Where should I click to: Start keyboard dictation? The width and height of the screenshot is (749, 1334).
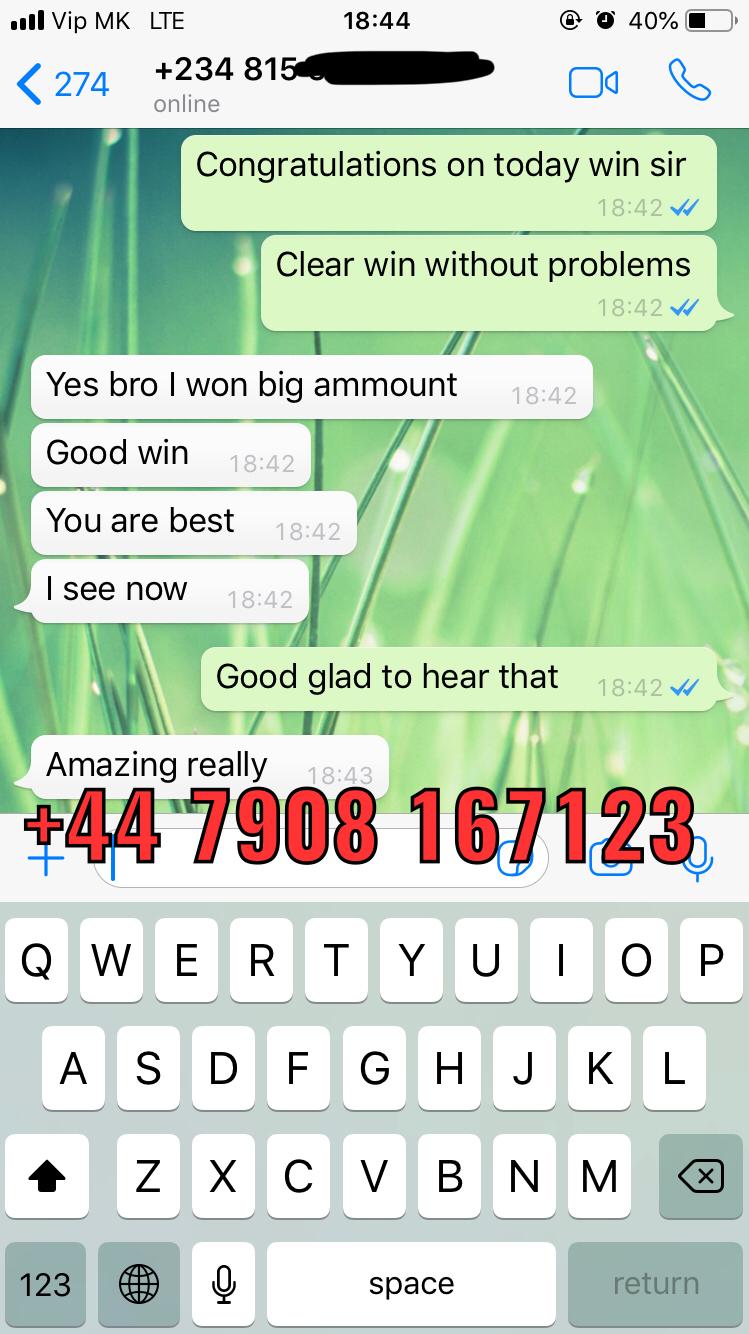point(224,1284)
